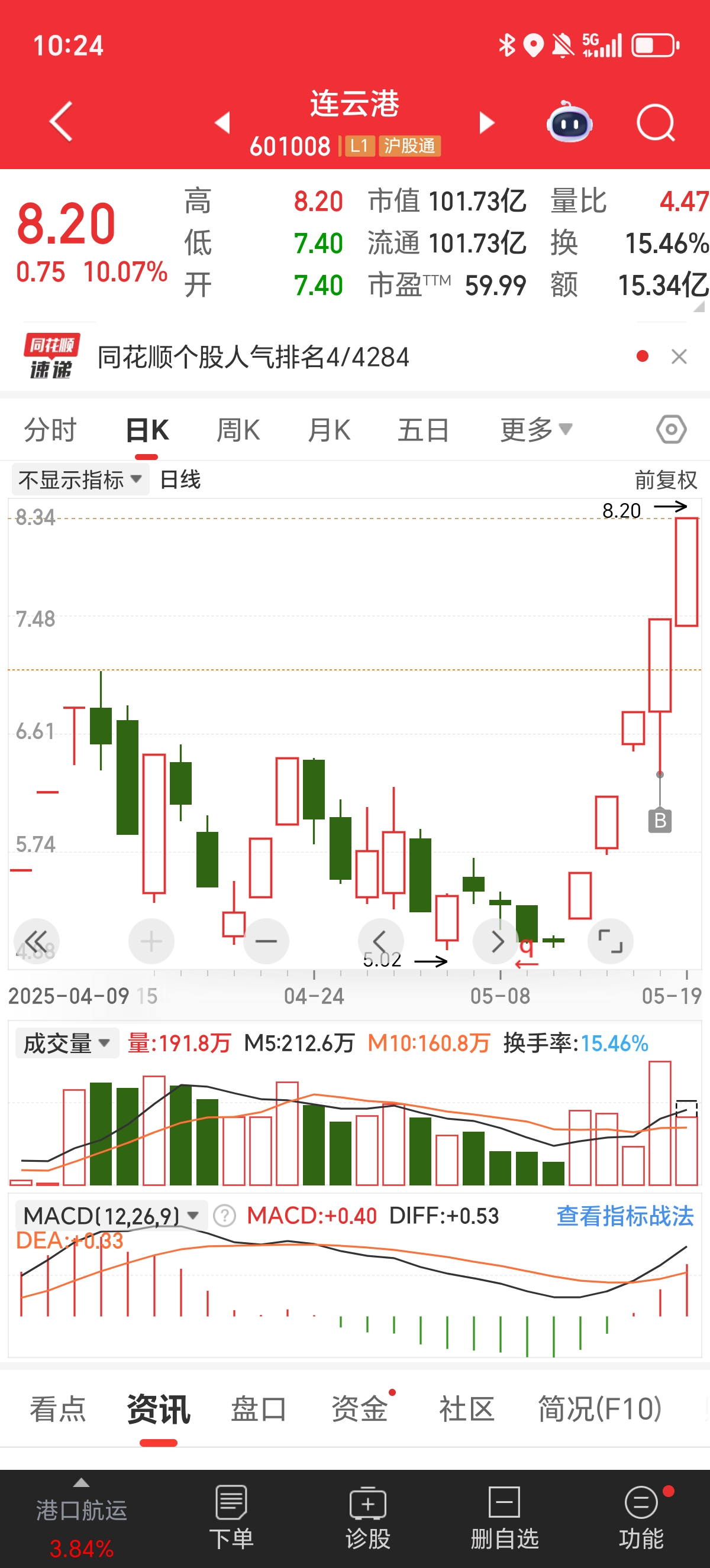The width and height of the screenshot is (710, 1568).
Task: Open chart settings hexagon icon
Action: (671, 430)
